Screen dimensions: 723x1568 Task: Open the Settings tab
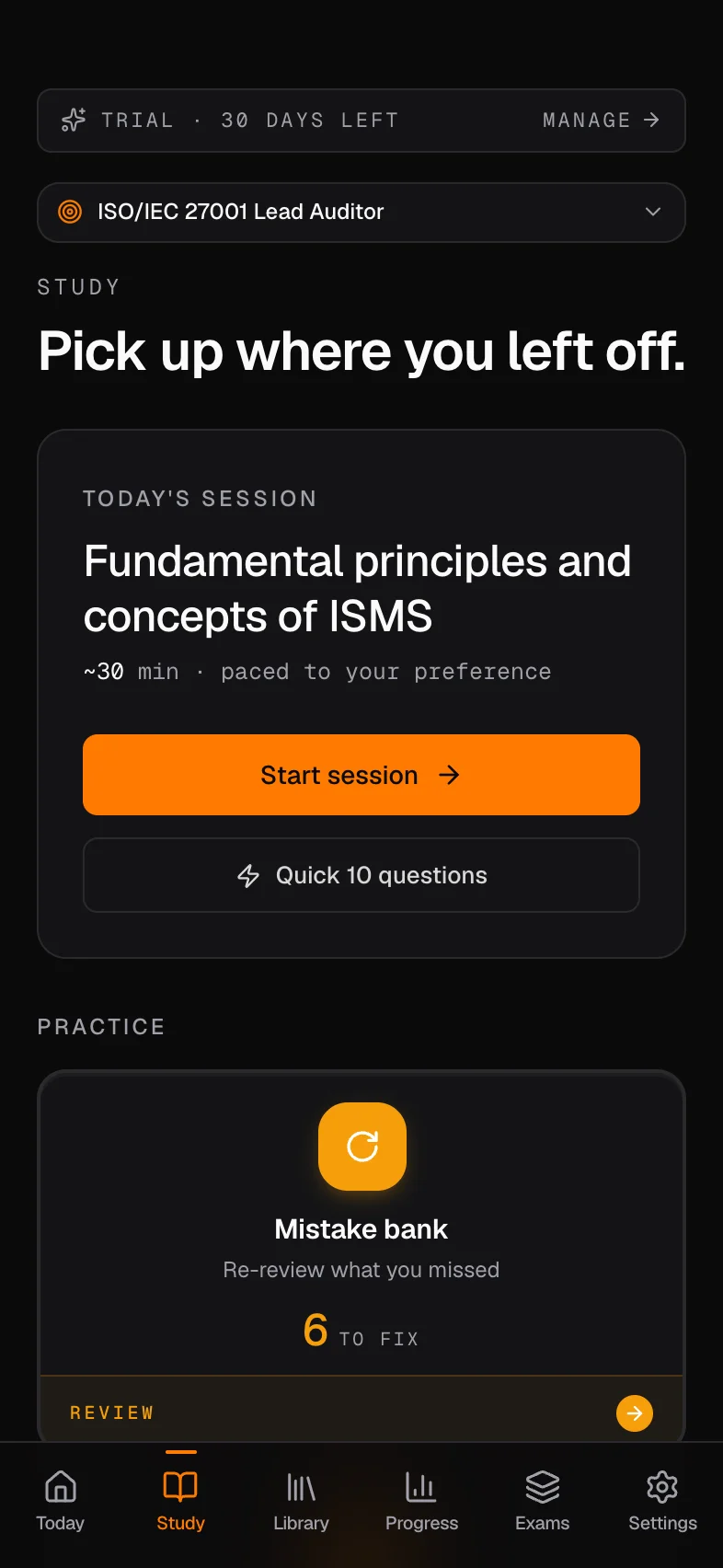(662, 1502)
